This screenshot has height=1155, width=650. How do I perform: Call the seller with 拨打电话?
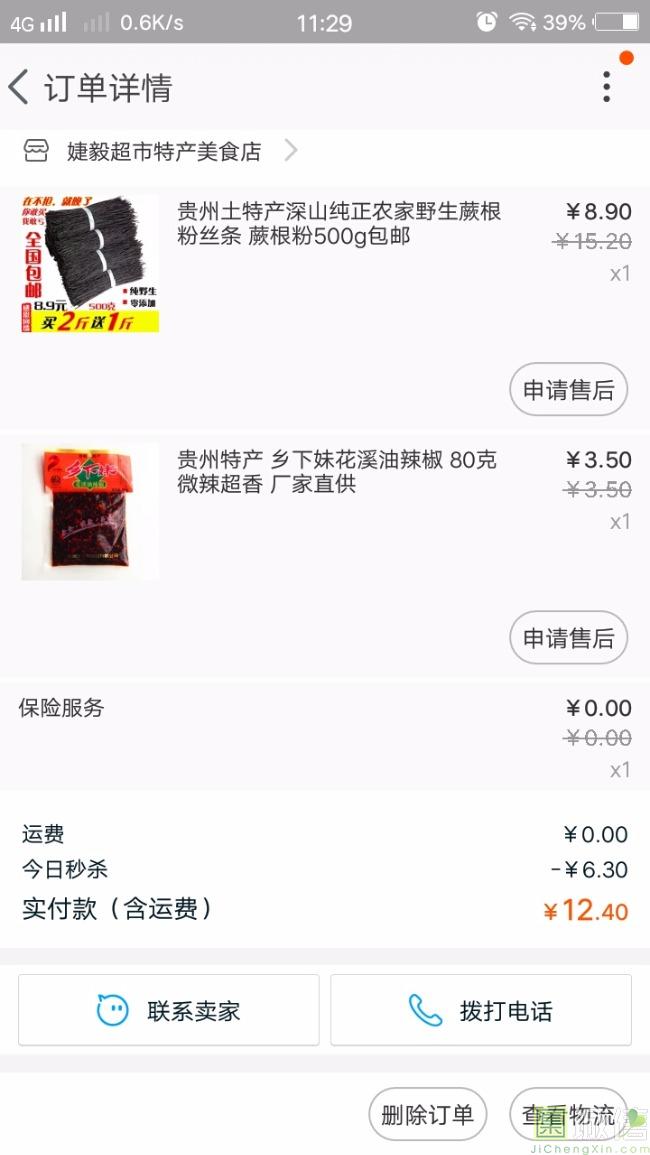click(481, 1010)
